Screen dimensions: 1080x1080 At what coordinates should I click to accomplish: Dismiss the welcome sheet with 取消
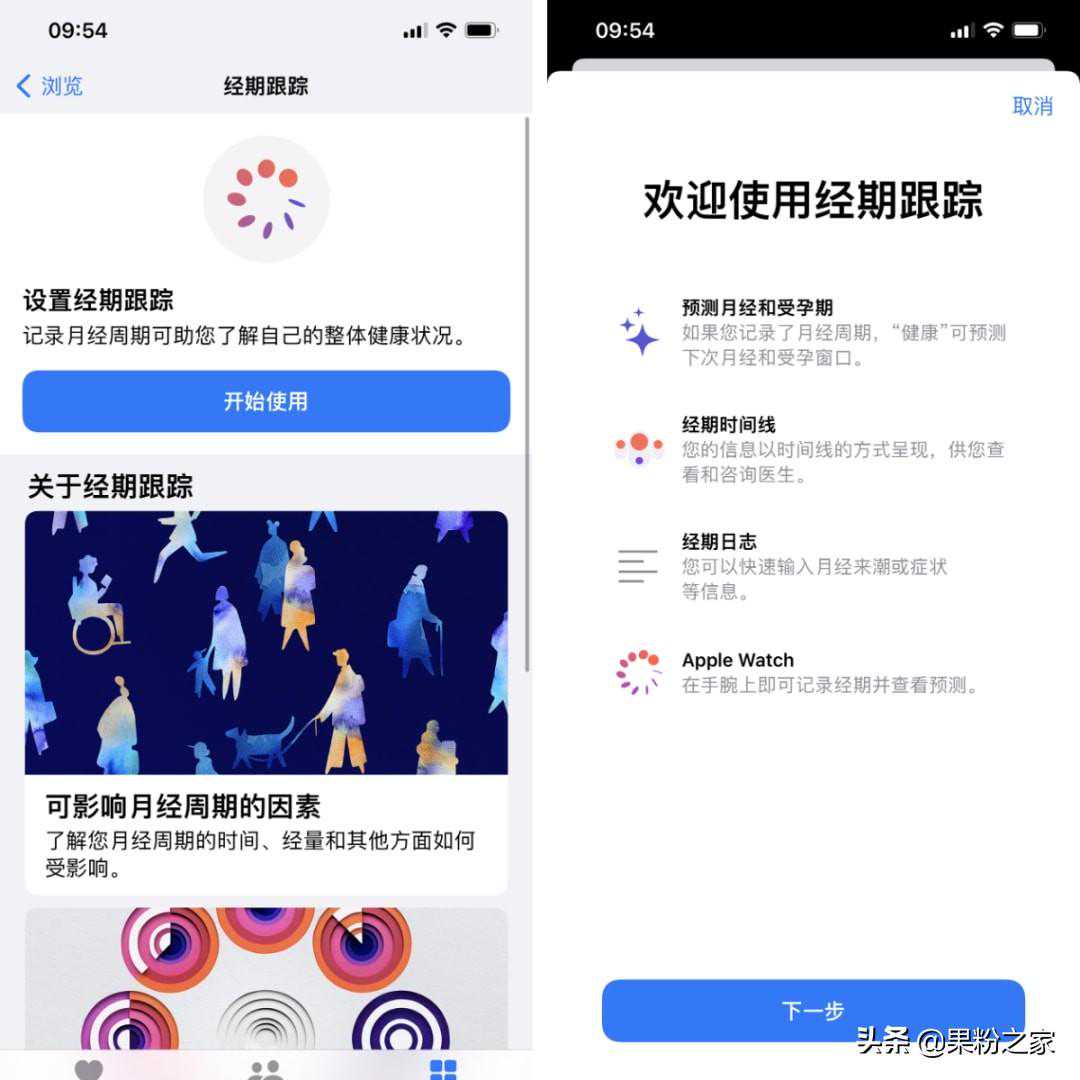tap(1032, 106)
